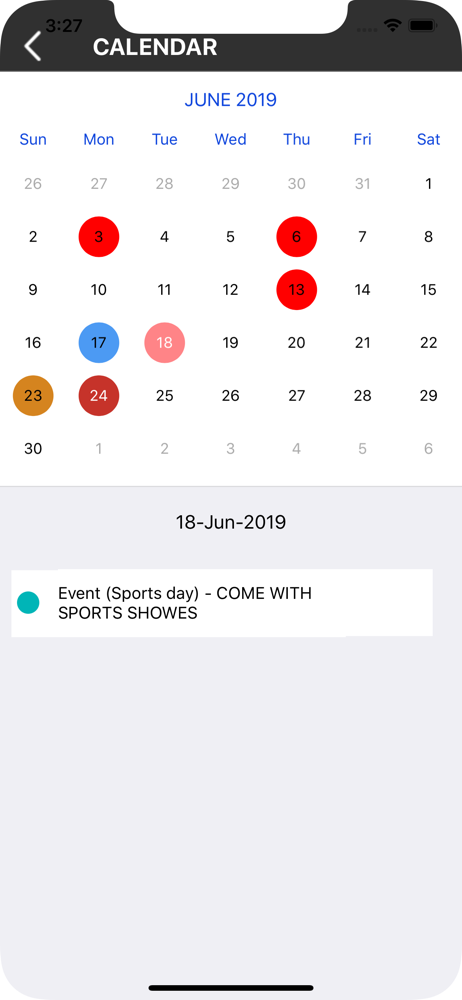Viewport: 462px width, 1000px height.
Task: Select June 24 on the calendar
Action: point(99,395)
